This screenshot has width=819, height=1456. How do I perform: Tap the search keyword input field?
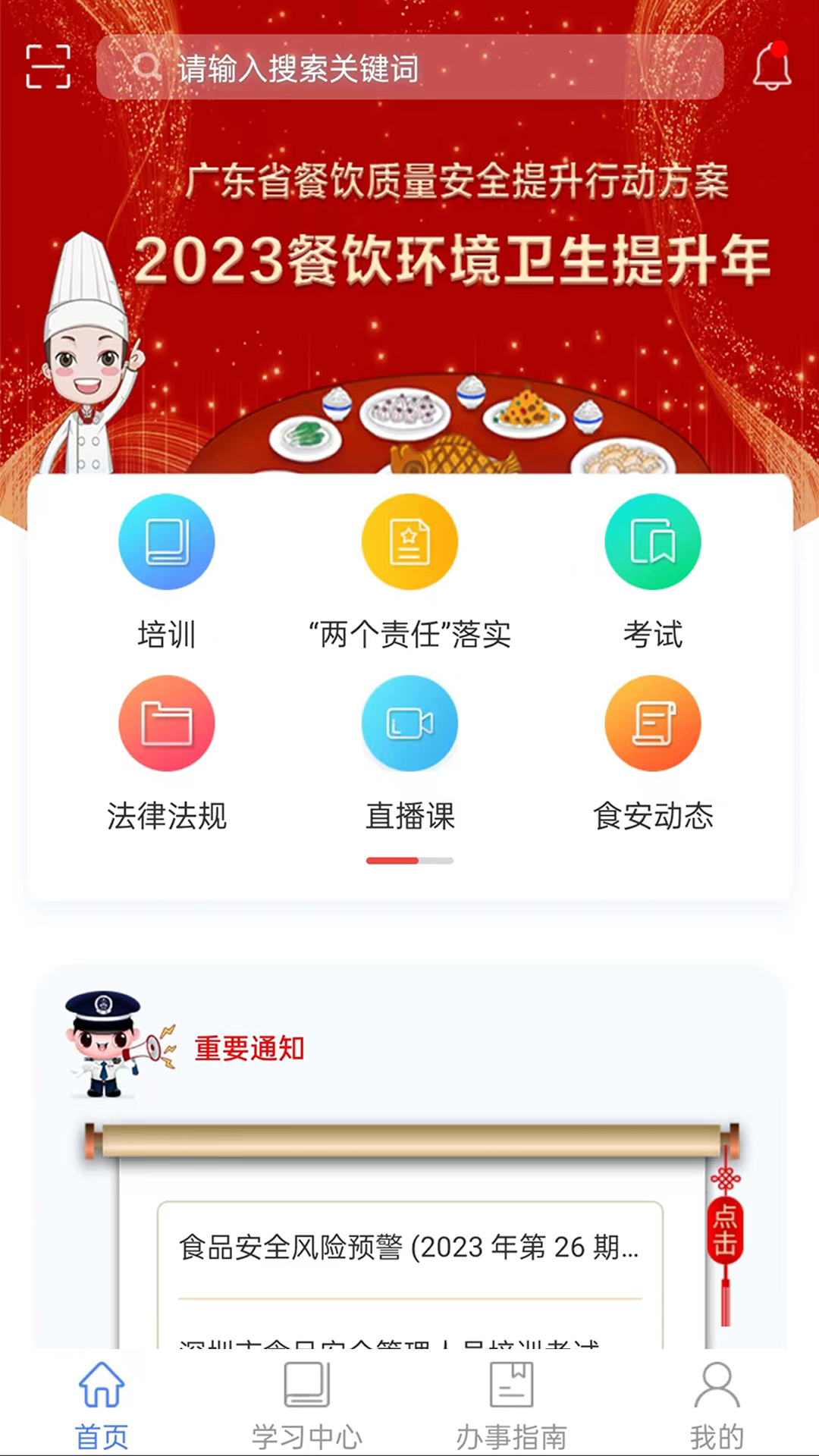[x=409, y=67]
